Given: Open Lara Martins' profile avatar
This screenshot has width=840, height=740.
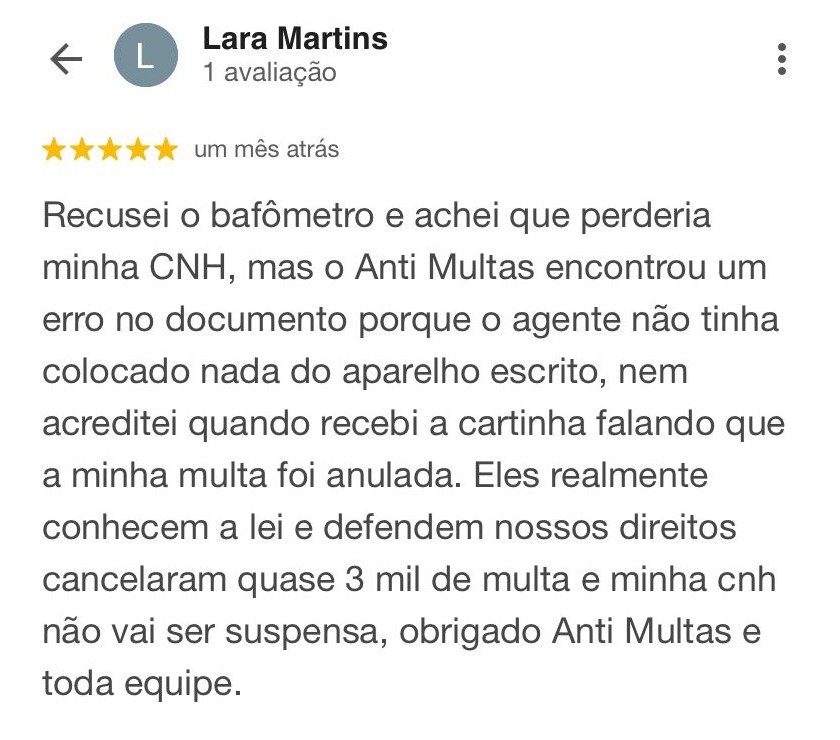Looking at the screenshot, I should [x=146, y=57].
